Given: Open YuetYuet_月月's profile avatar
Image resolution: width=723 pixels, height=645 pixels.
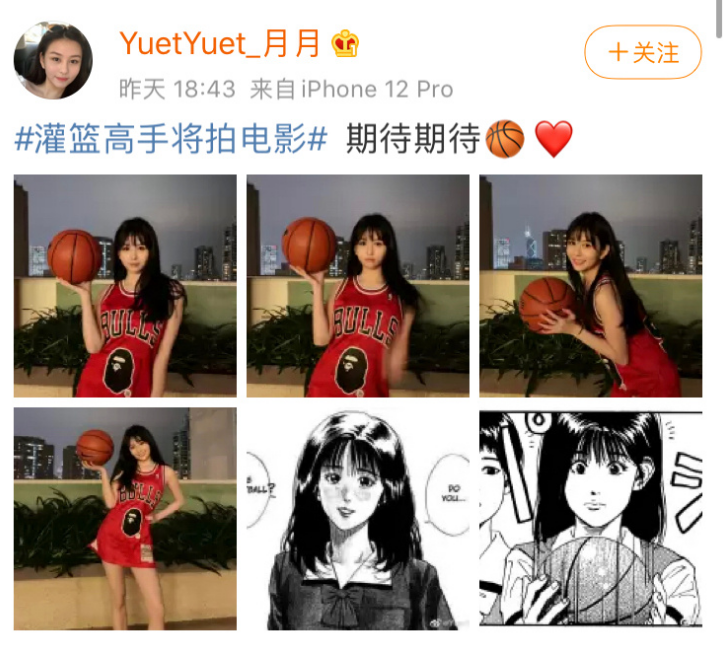Looking at the screenshot, I should tap(53, 61).
